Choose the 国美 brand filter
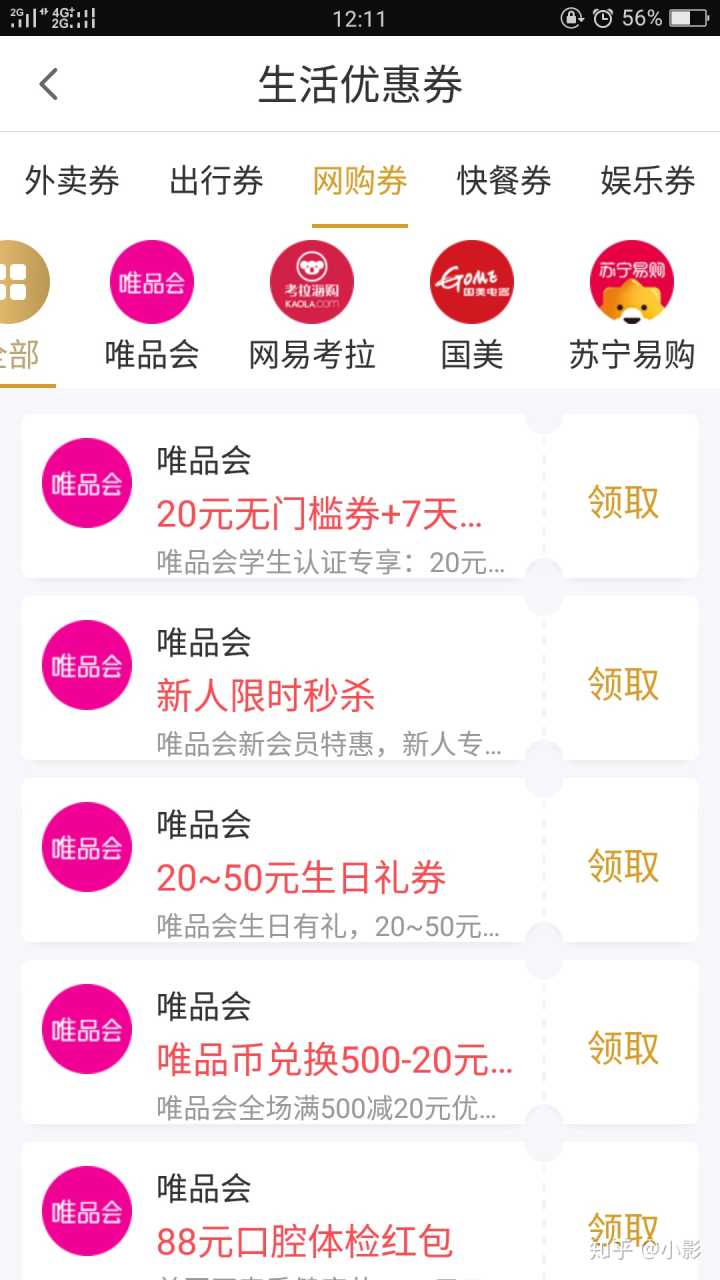The height and width of the screenshot is (1280, 720). [x=472, y=305]
